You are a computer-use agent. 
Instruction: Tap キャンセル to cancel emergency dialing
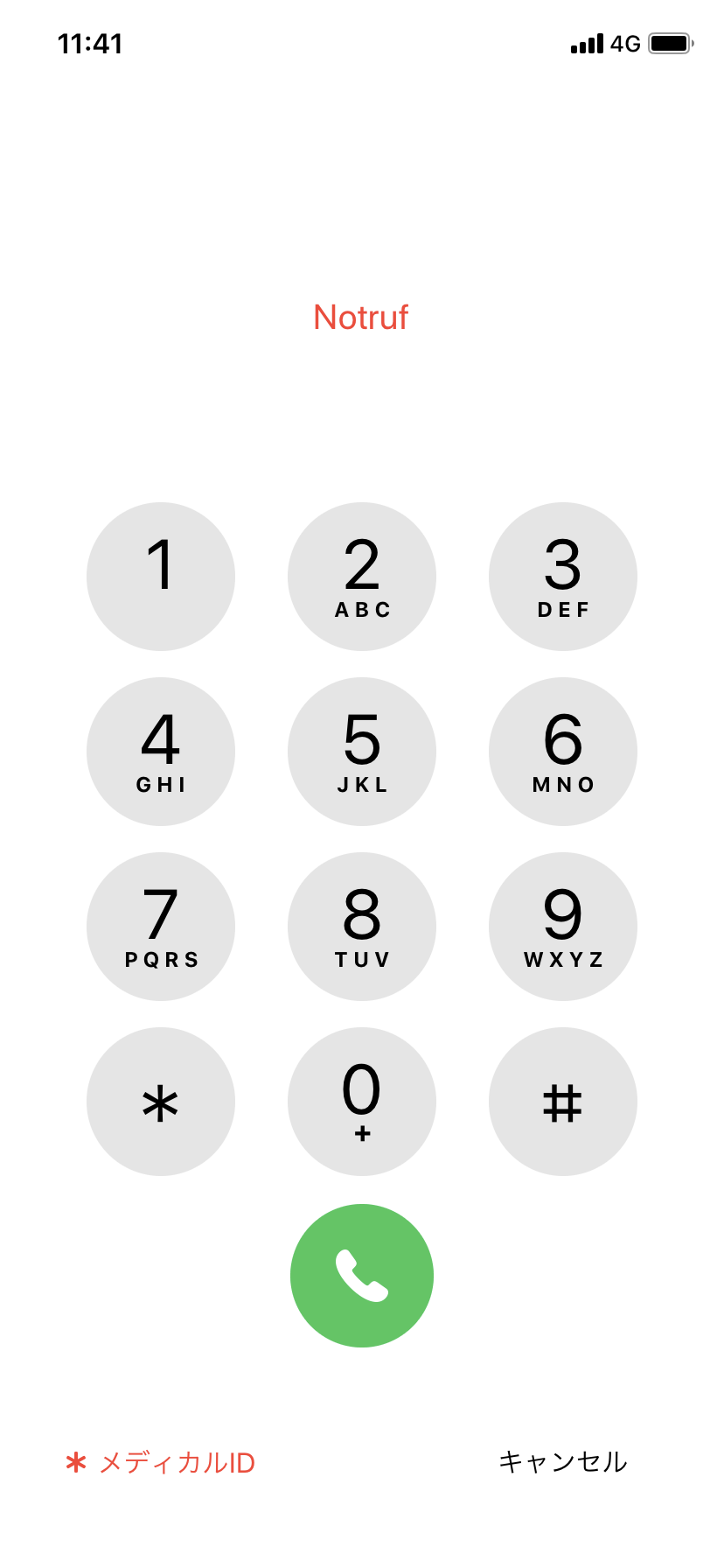point(563,1461)
